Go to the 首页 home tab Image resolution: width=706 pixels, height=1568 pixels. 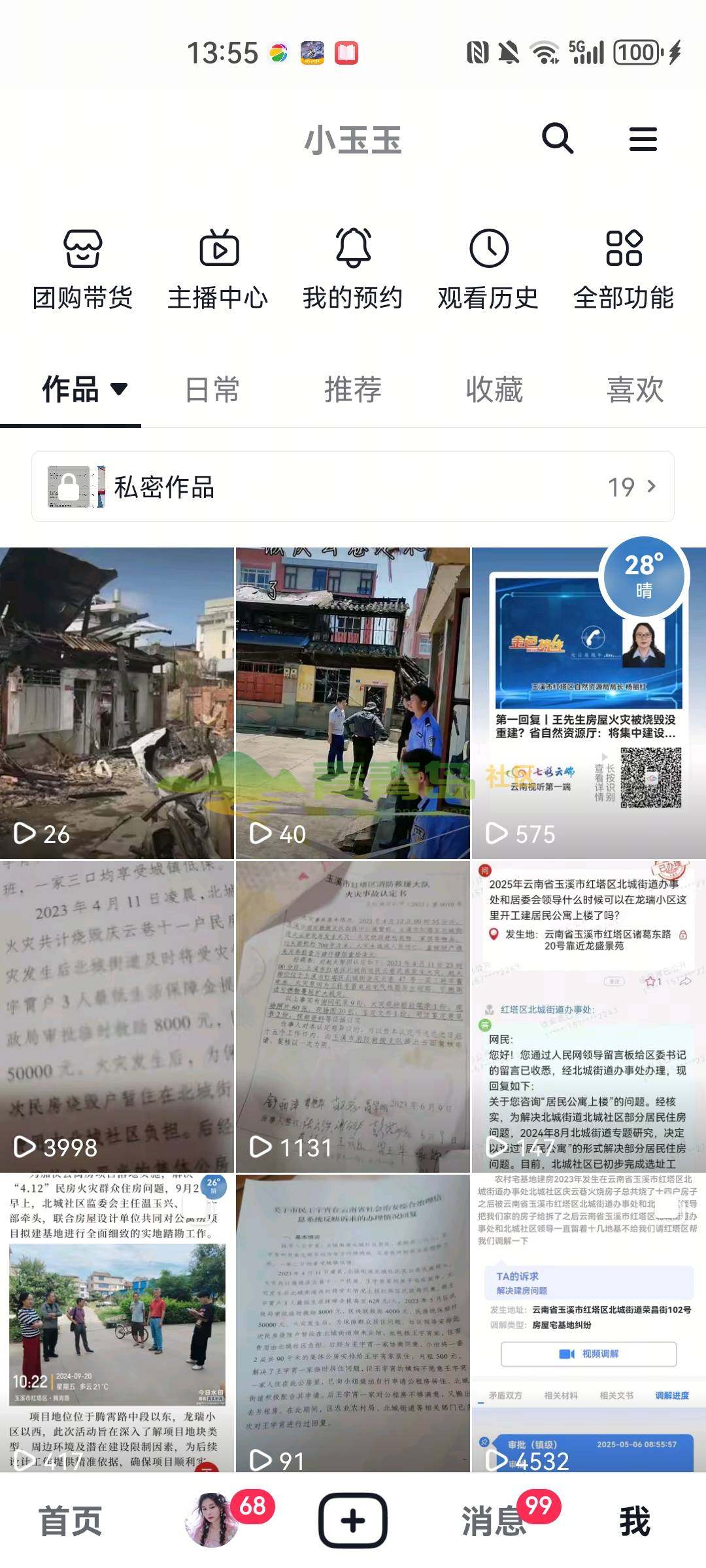(71, 1521)
